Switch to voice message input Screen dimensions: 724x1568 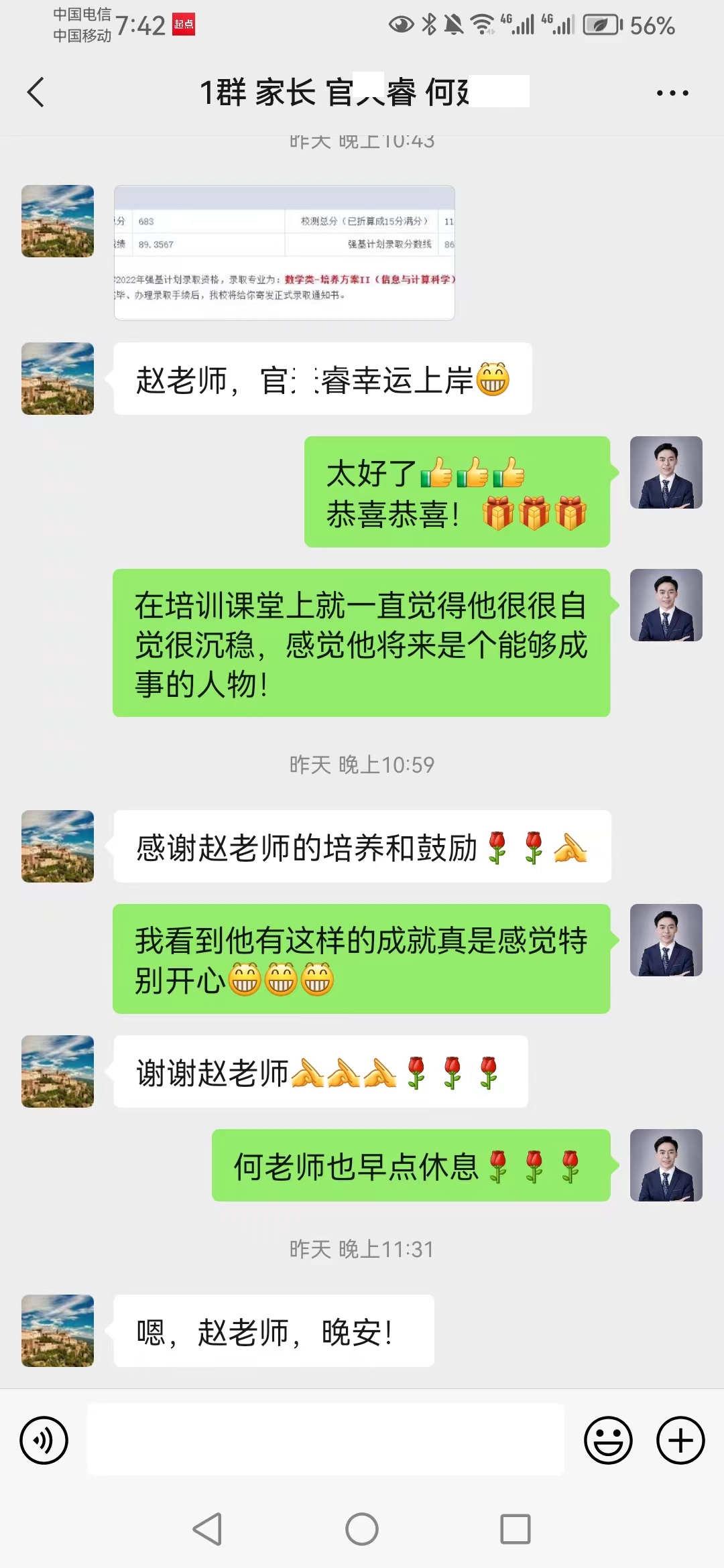coord(44,1440)
